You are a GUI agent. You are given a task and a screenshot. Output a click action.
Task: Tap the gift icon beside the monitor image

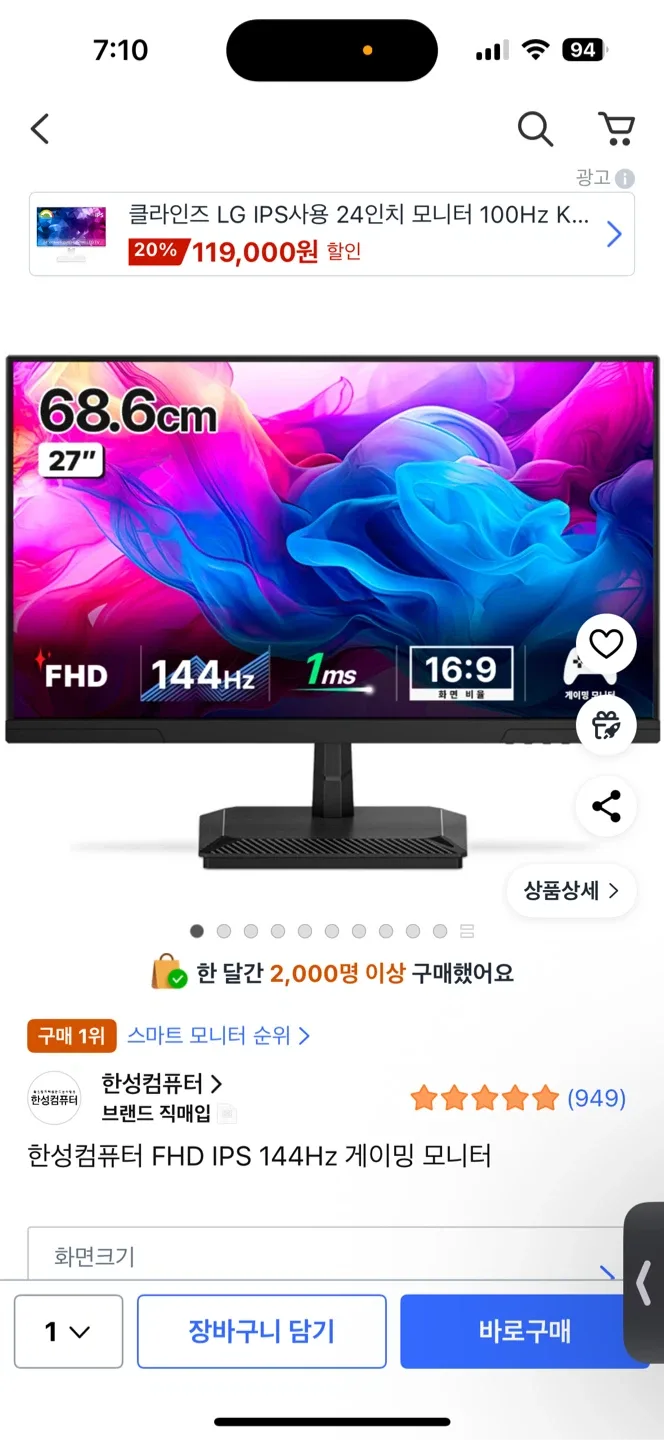click(606, 725)
